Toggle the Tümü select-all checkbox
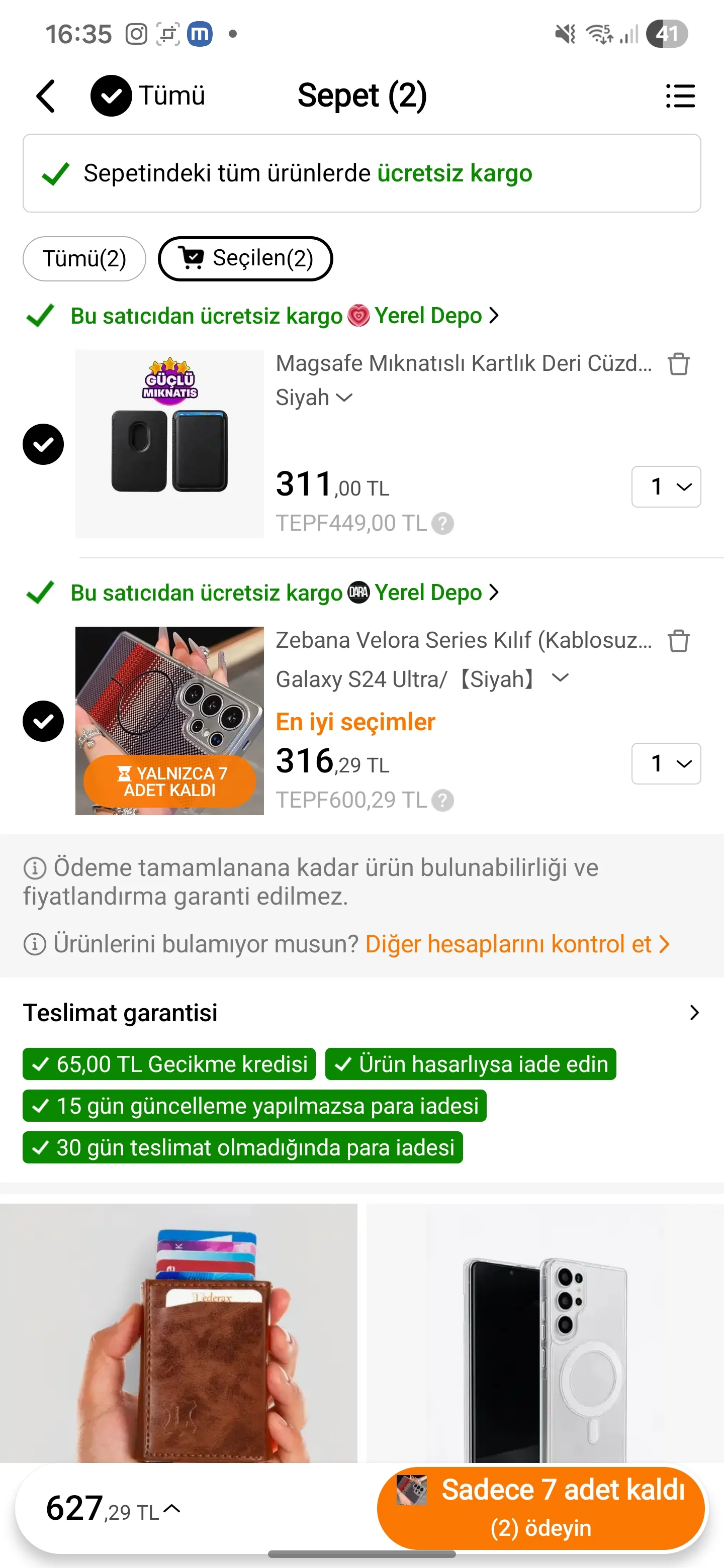Screen dimensions: 724x1568 [111, 96]
